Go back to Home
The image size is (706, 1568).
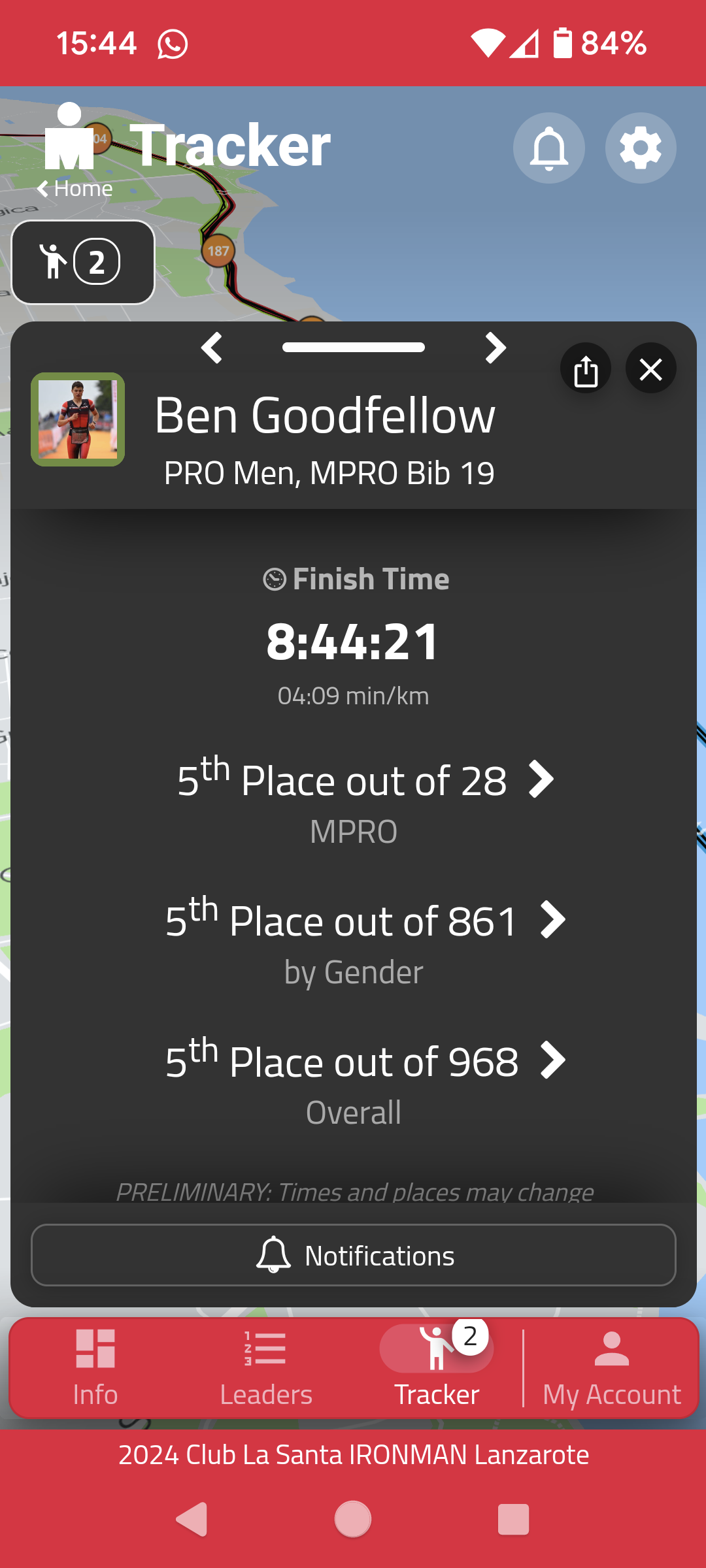click(x=75, y=189)
